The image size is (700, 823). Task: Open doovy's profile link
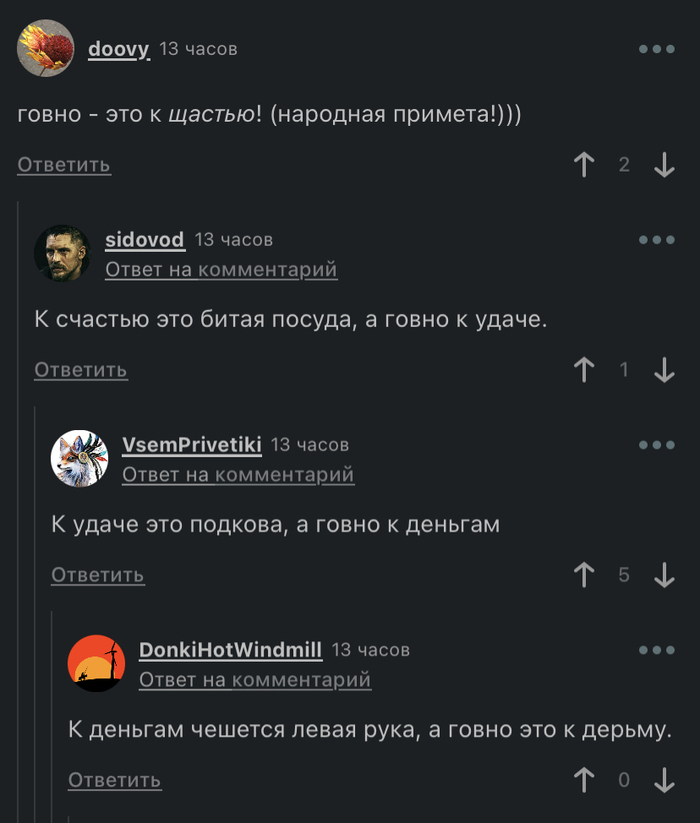point(118,49)
